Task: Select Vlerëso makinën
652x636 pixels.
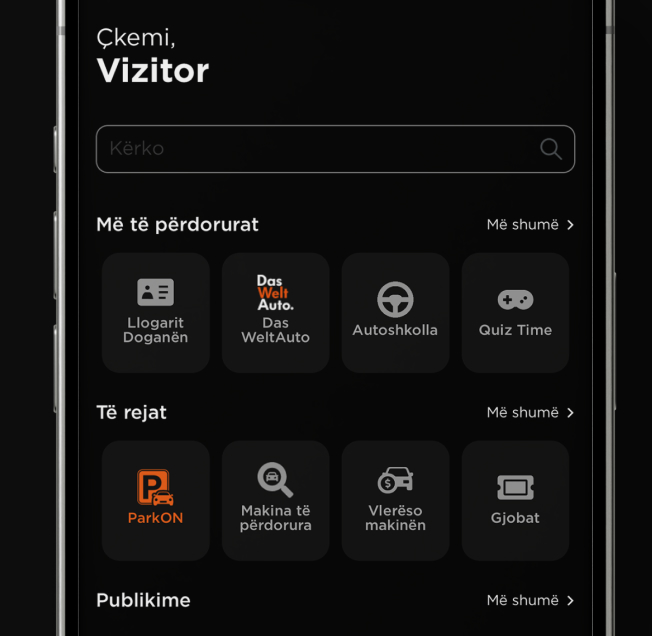Action: (x=395, y=500)
